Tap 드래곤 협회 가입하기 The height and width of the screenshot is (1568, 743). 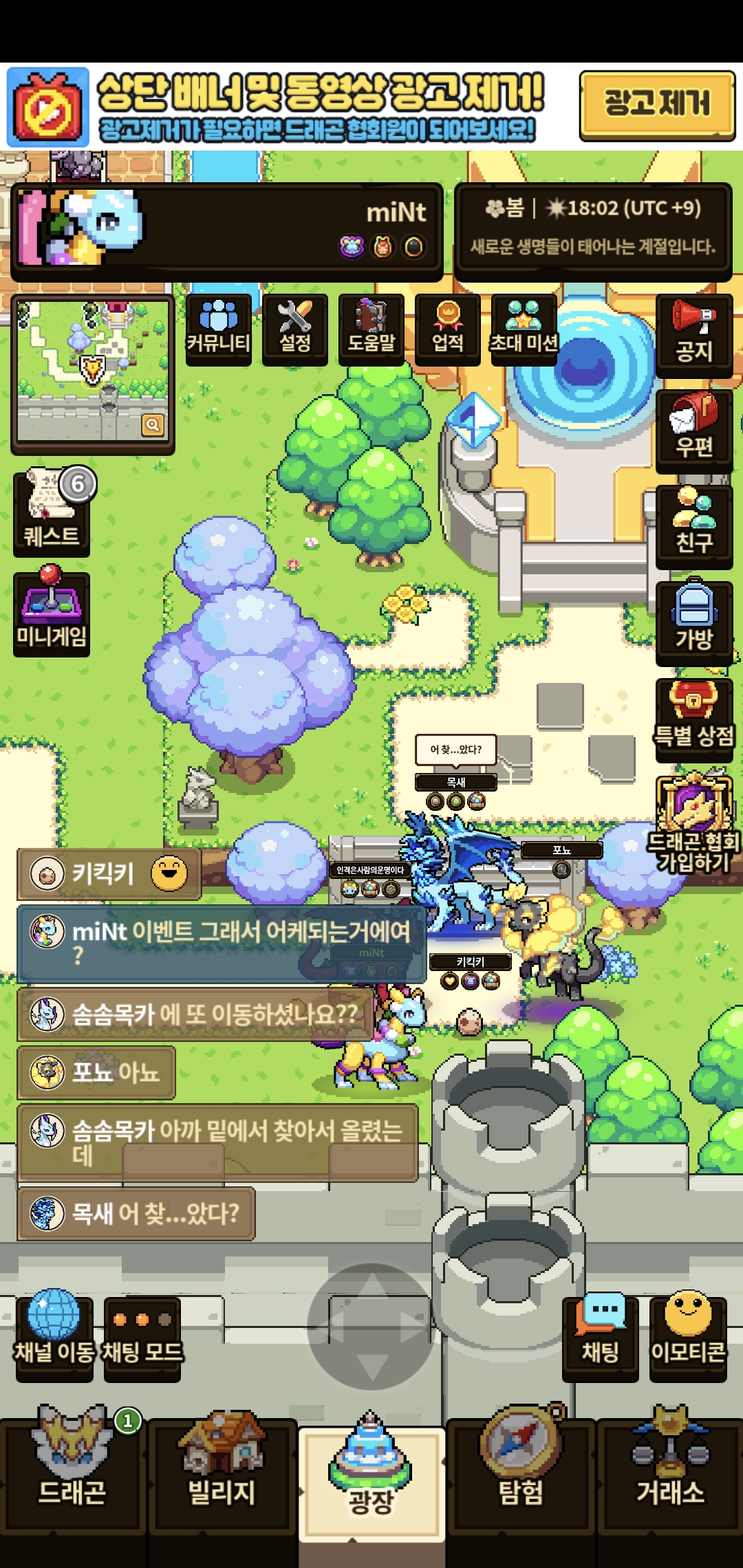(x=693, y=825)
